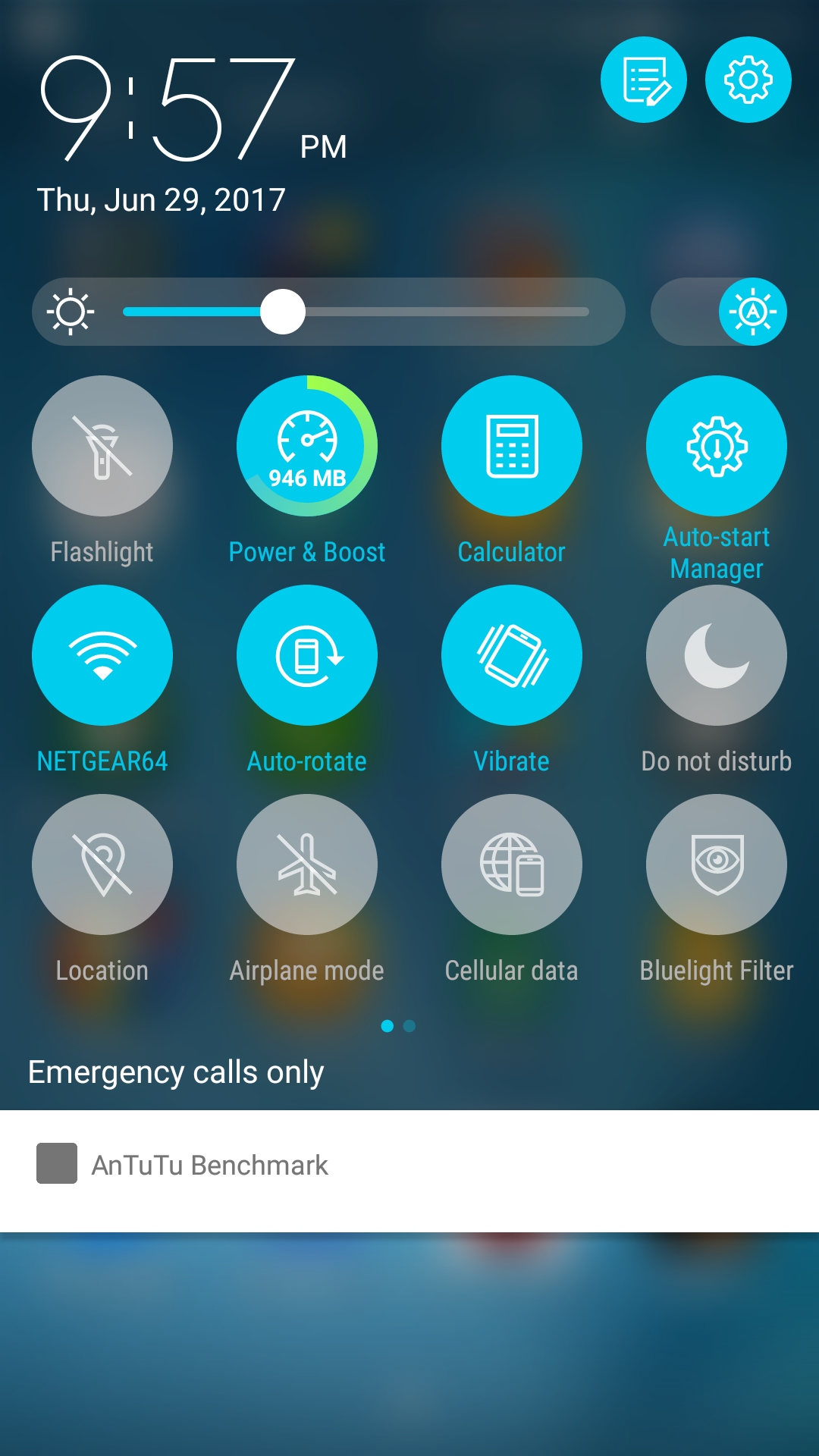The image size is (819, 1456).
Task: Turn on Cellular data
Action: coord(512,864)
